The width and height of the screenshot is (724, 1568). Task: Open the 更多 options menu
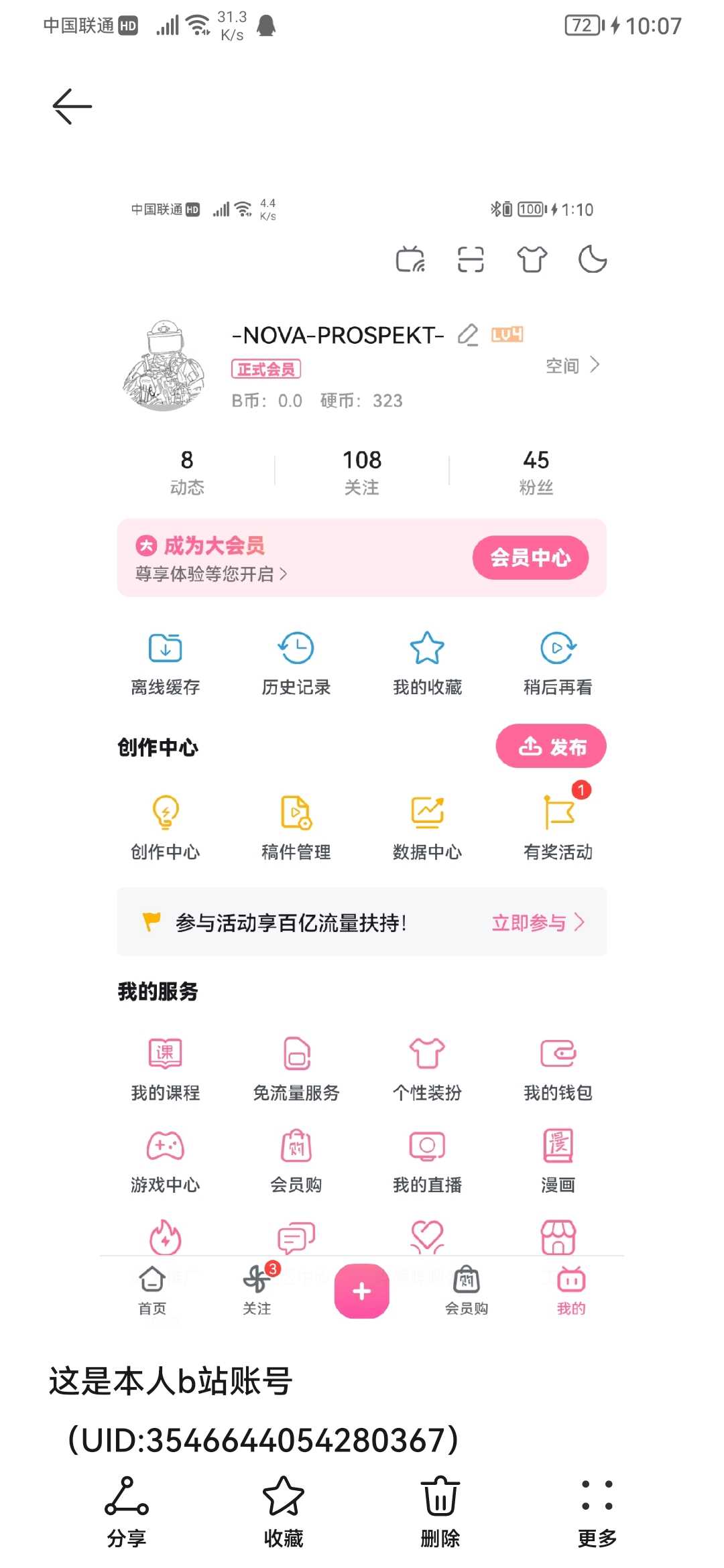[x=597, y=1510]
